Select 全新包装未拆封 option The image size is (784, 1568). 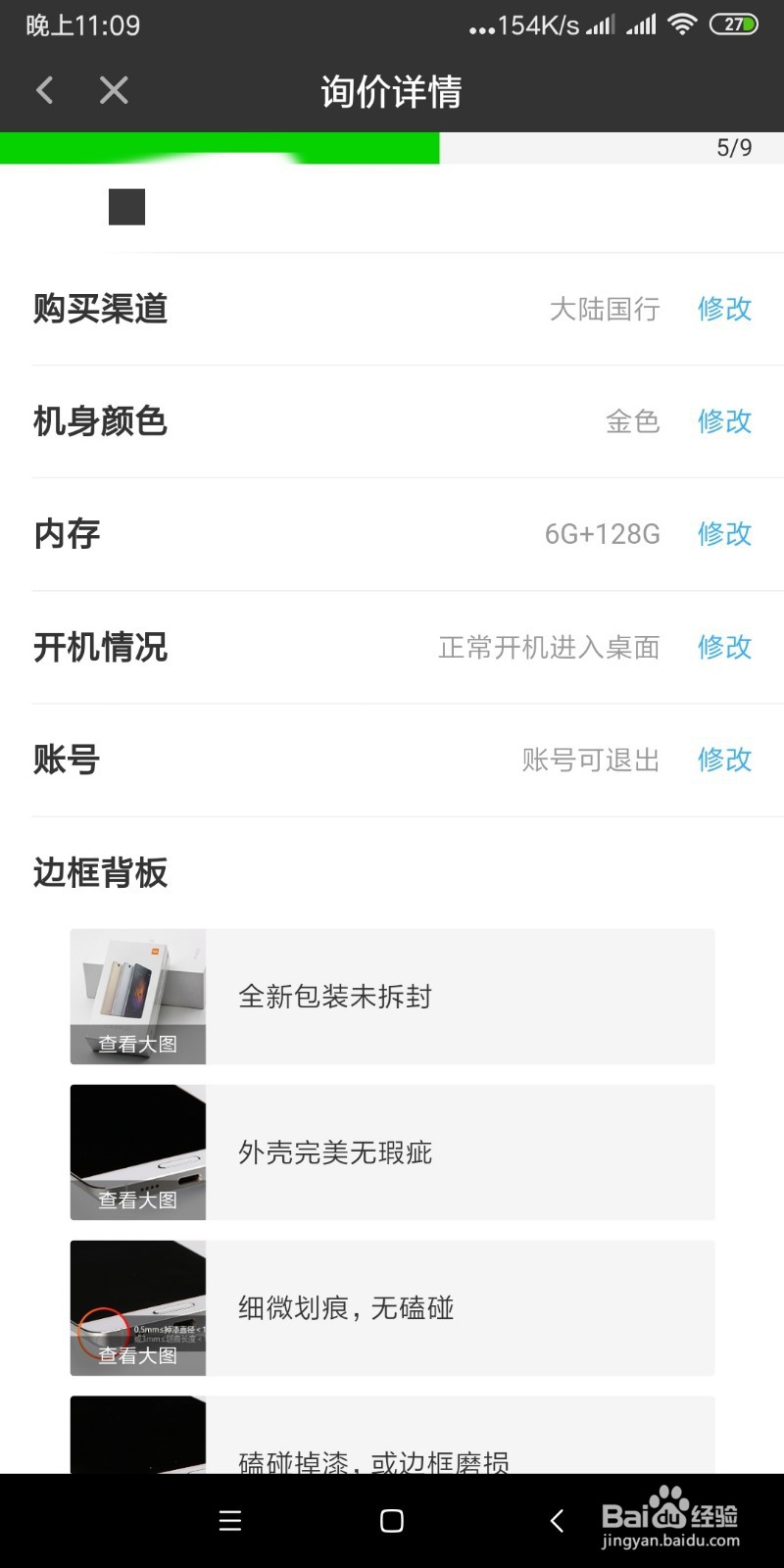392,997
